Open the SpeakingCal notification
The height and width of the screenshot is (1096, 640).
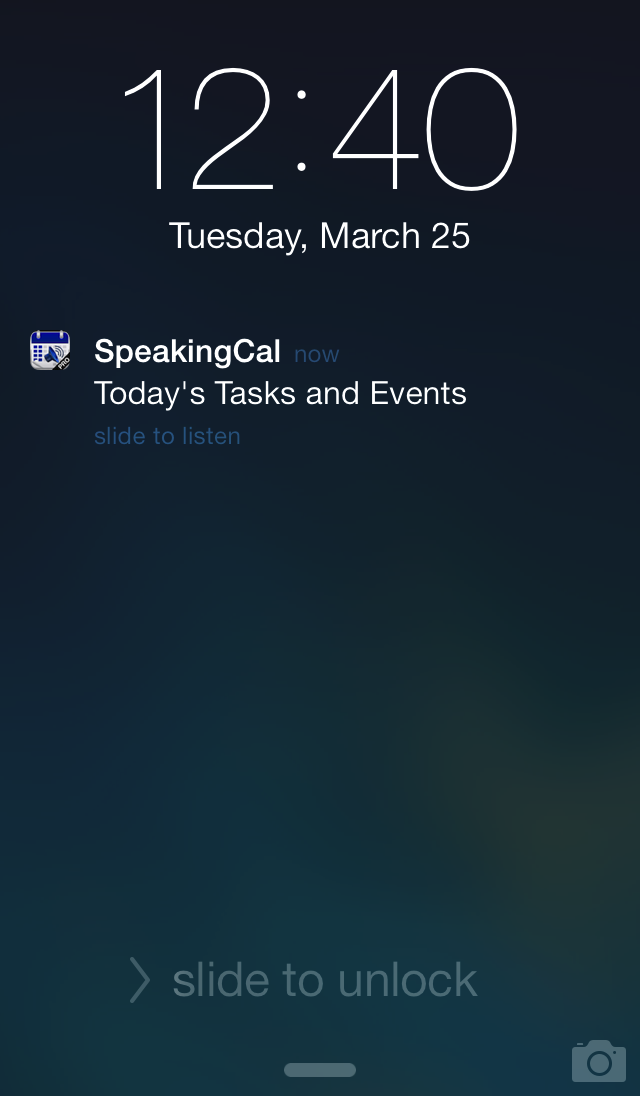click(x=280, y=392)
